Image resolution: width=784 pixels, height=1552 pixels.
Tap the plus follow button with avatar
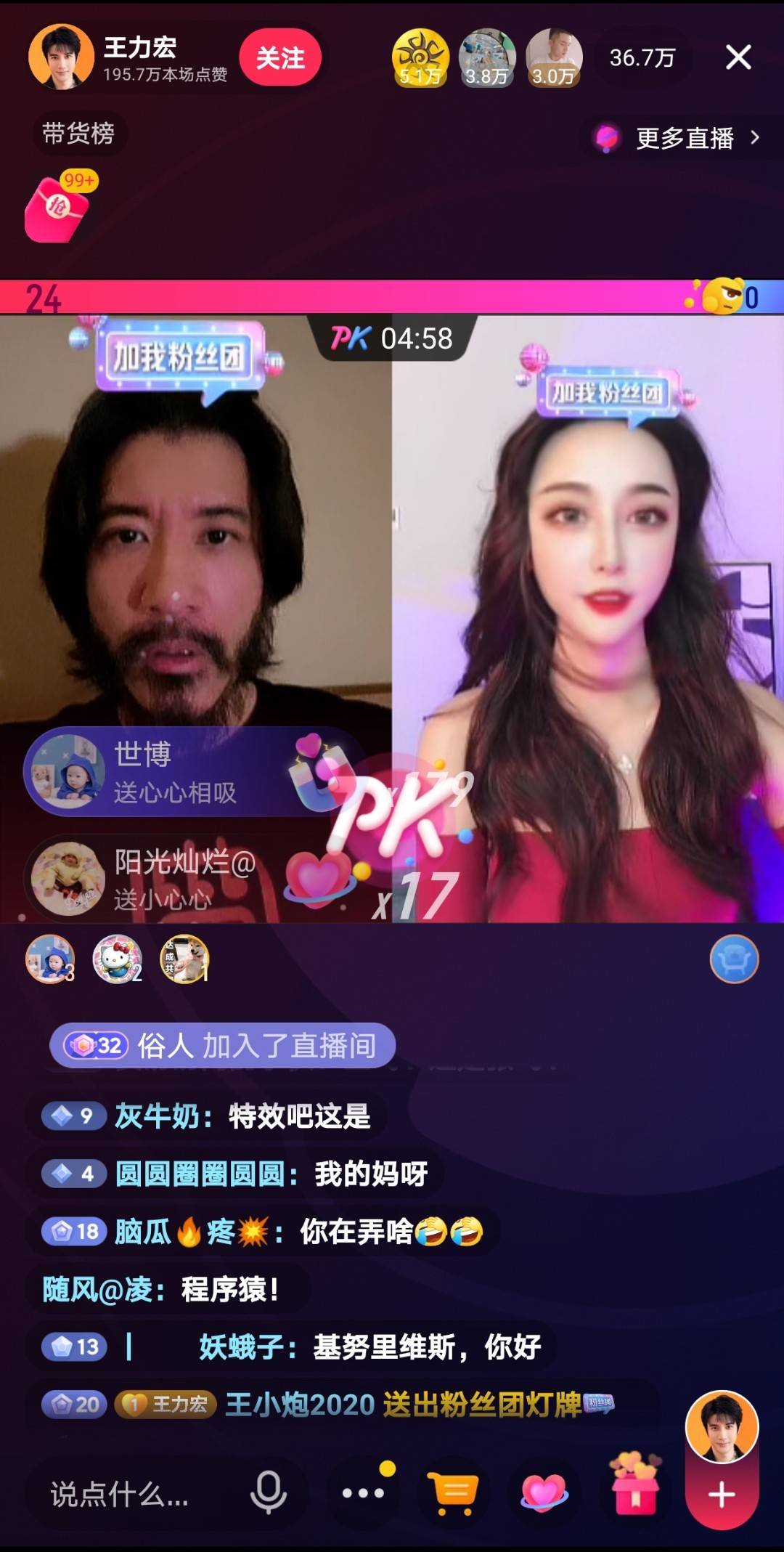tap(722, 1495)
